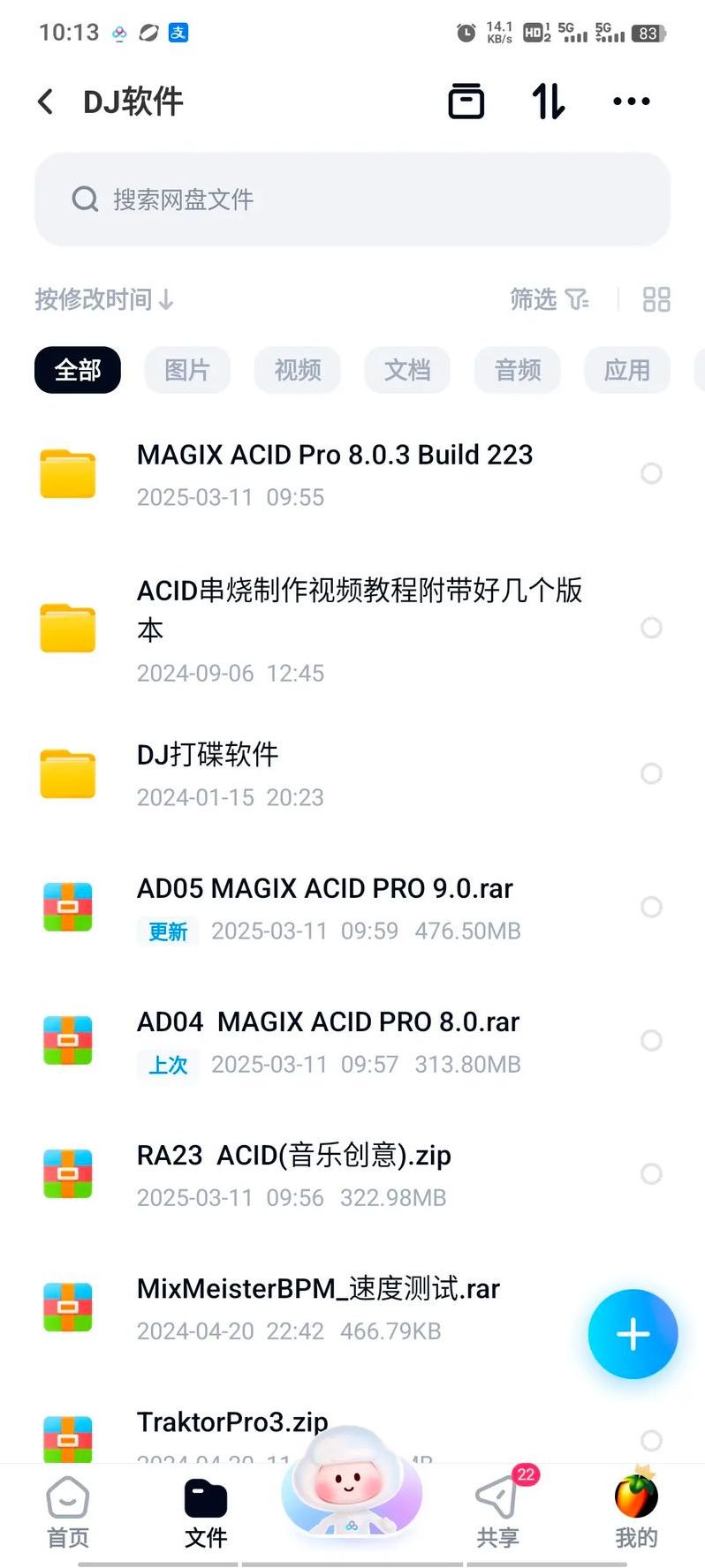Viewport: 705px width, 1568px height.
Task: Open the transfer/sort order icon in top bar
Action: tap(547, 101)
